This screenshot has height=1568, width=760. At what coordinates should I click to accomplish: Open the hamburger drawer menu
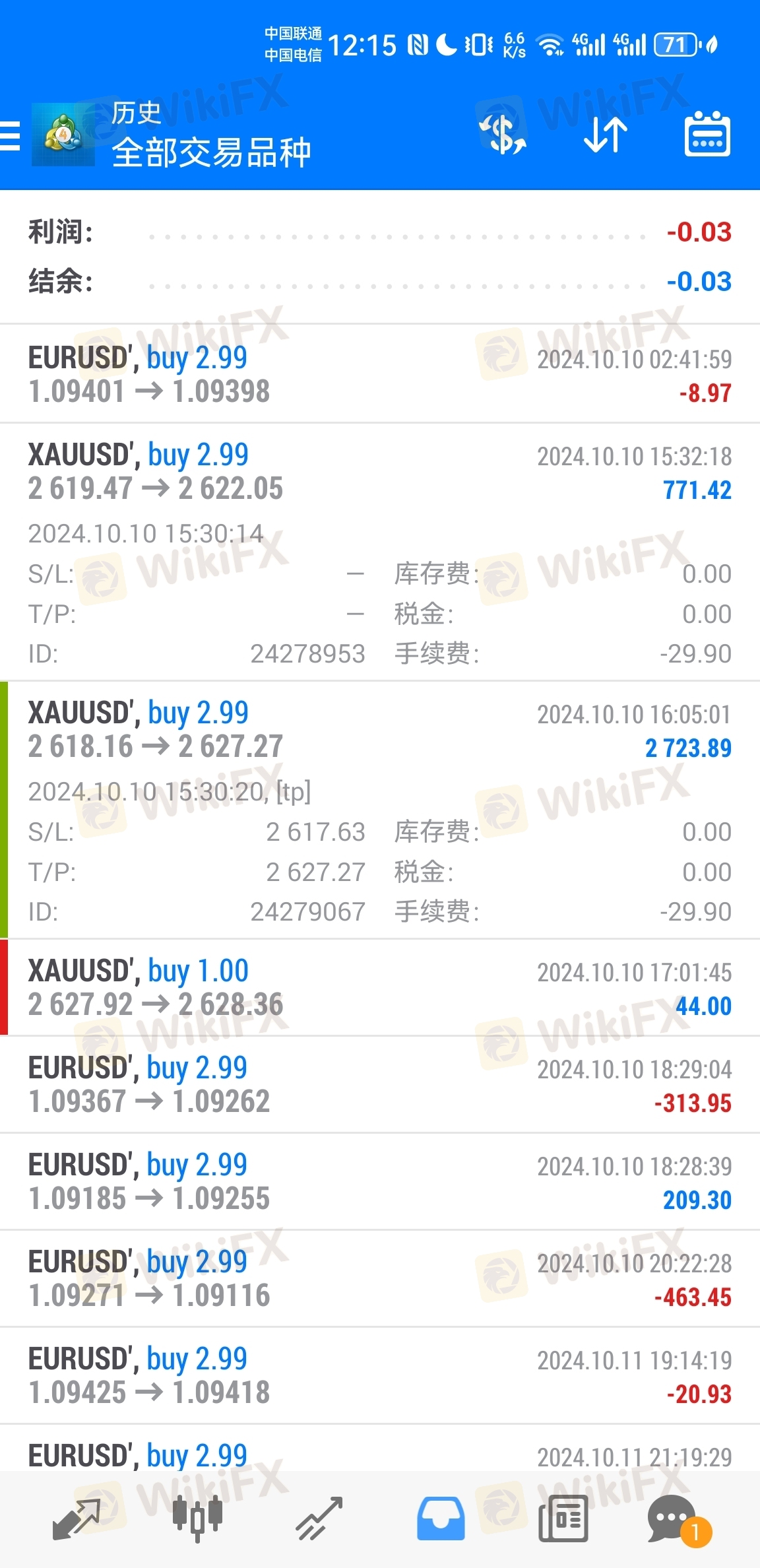tap(9, 136)
